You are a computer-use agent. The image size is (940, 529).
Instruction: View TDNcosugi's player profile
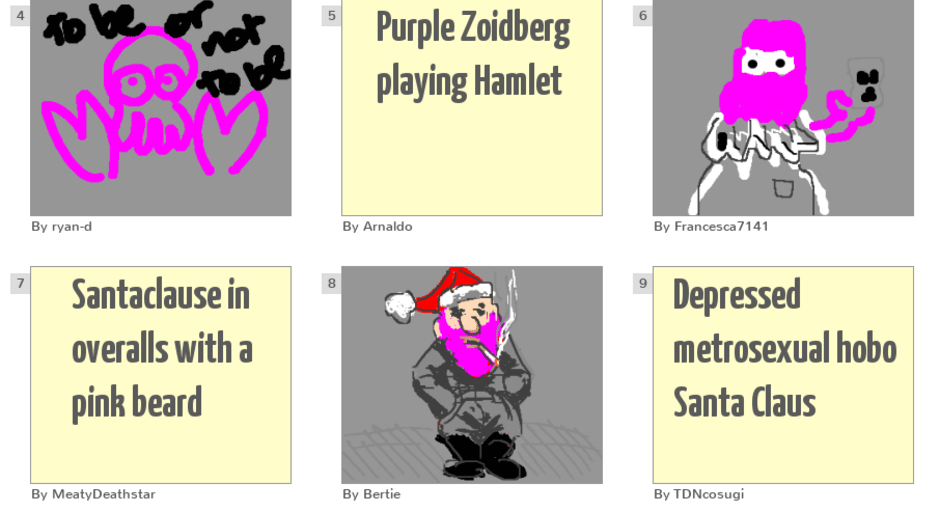coord(709,494)
